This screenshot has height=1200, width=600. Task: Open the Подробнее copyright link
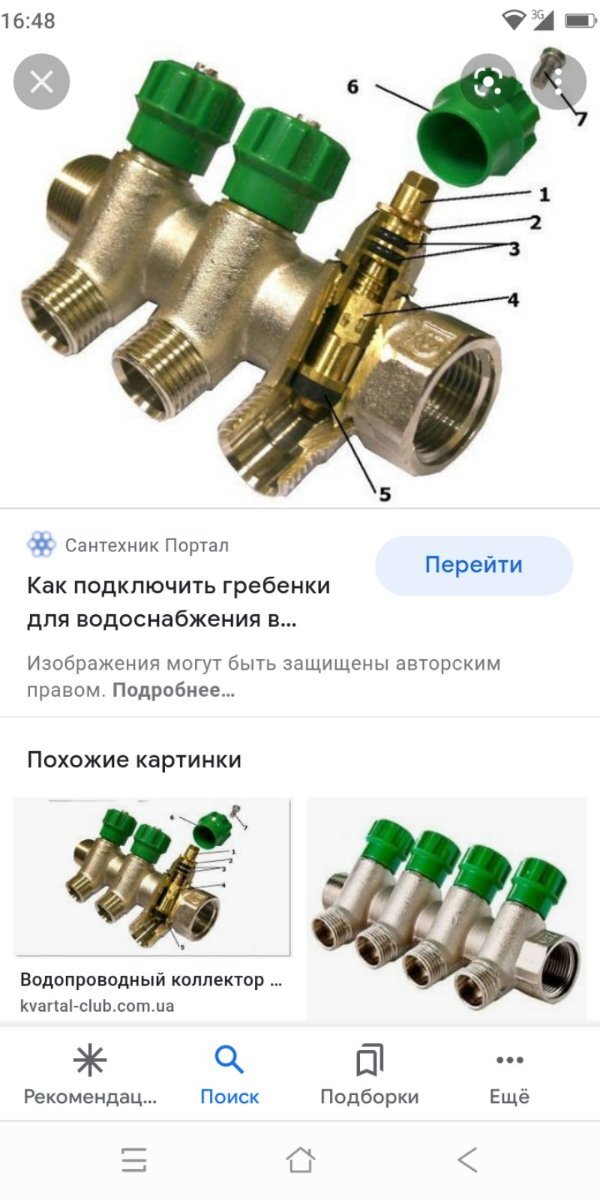[174, 690]
